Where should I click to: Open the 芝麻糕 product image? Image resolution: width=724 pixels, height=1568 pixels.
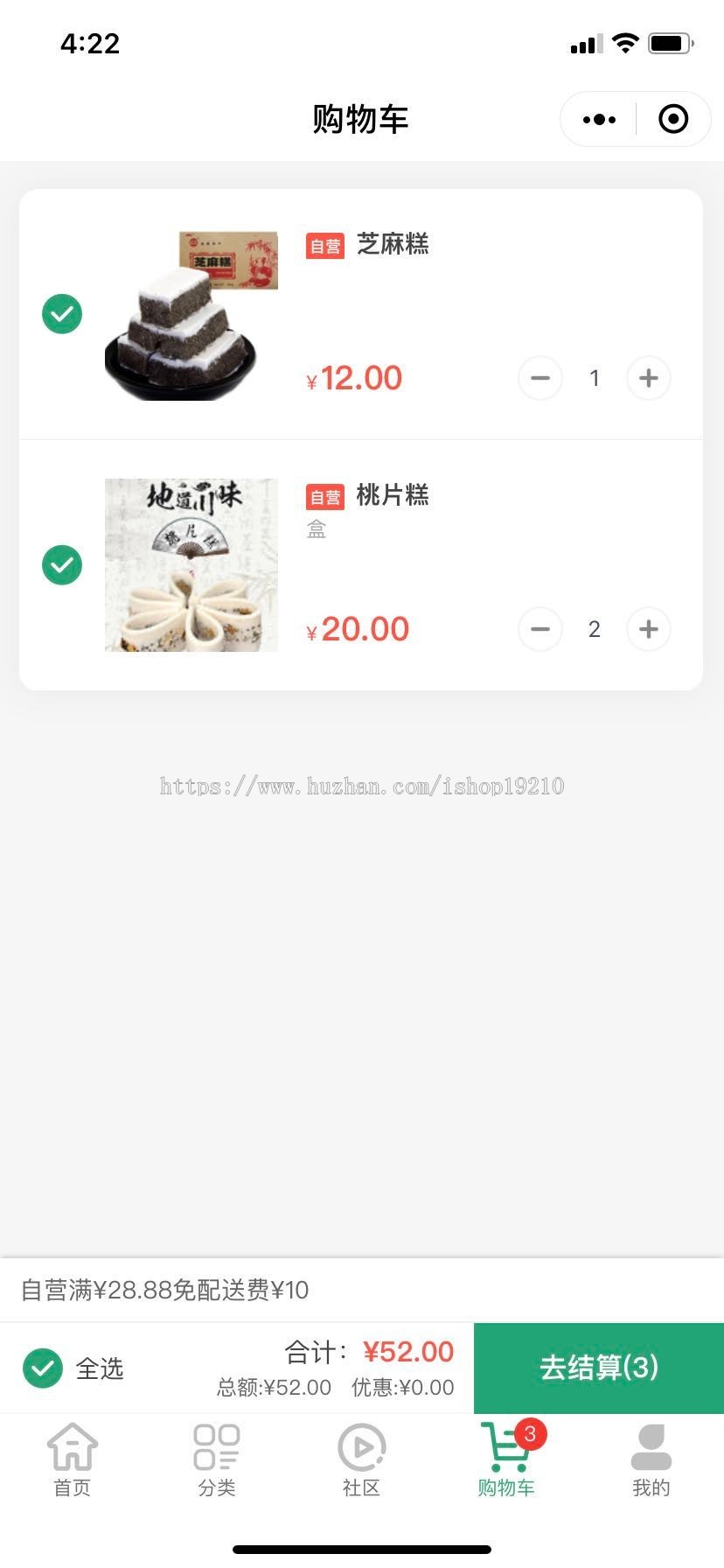point(191,315)
